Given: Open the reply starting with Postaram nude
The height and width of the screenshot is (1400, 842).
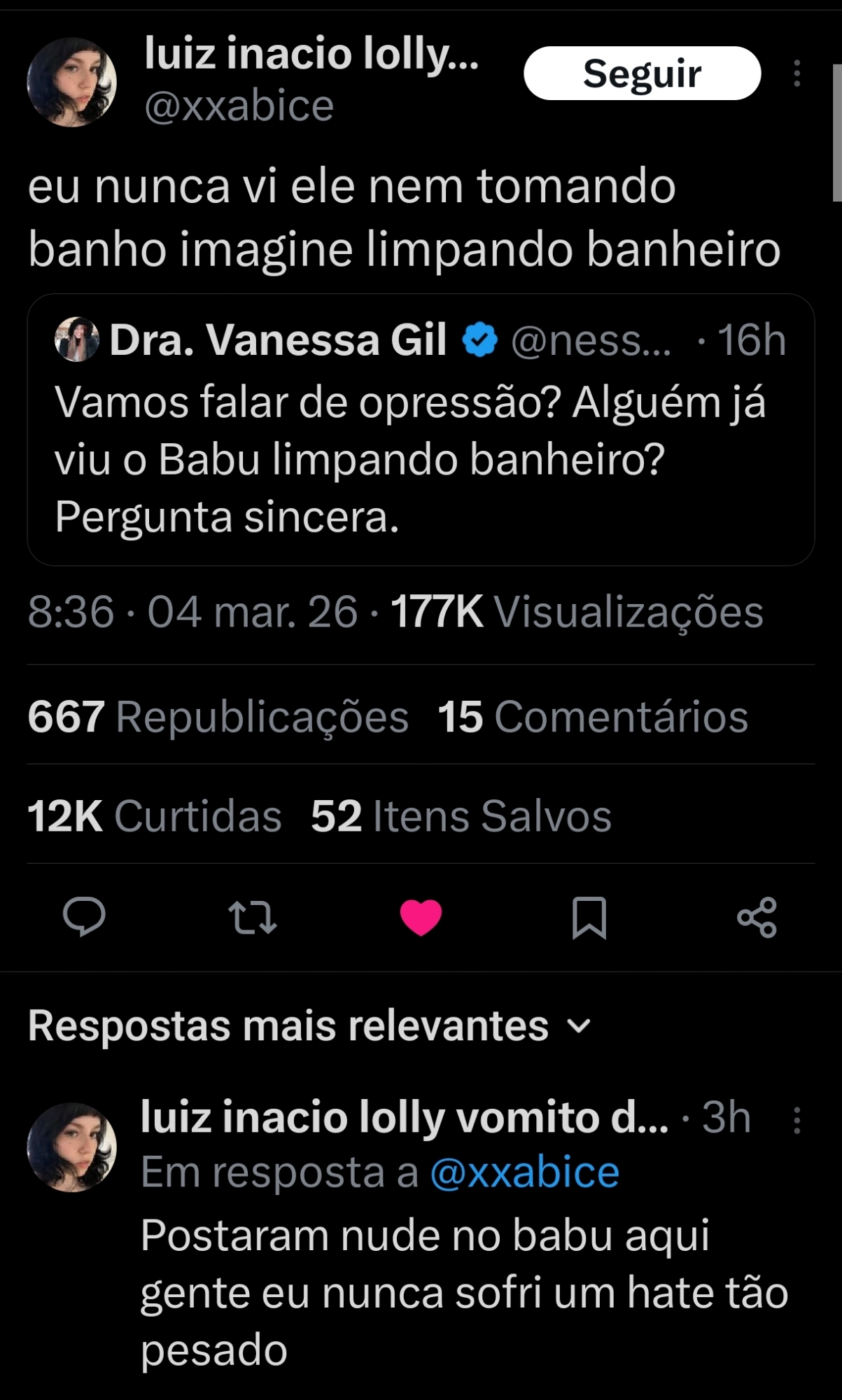Looking at the screenshot, I should coord(462,1291).
